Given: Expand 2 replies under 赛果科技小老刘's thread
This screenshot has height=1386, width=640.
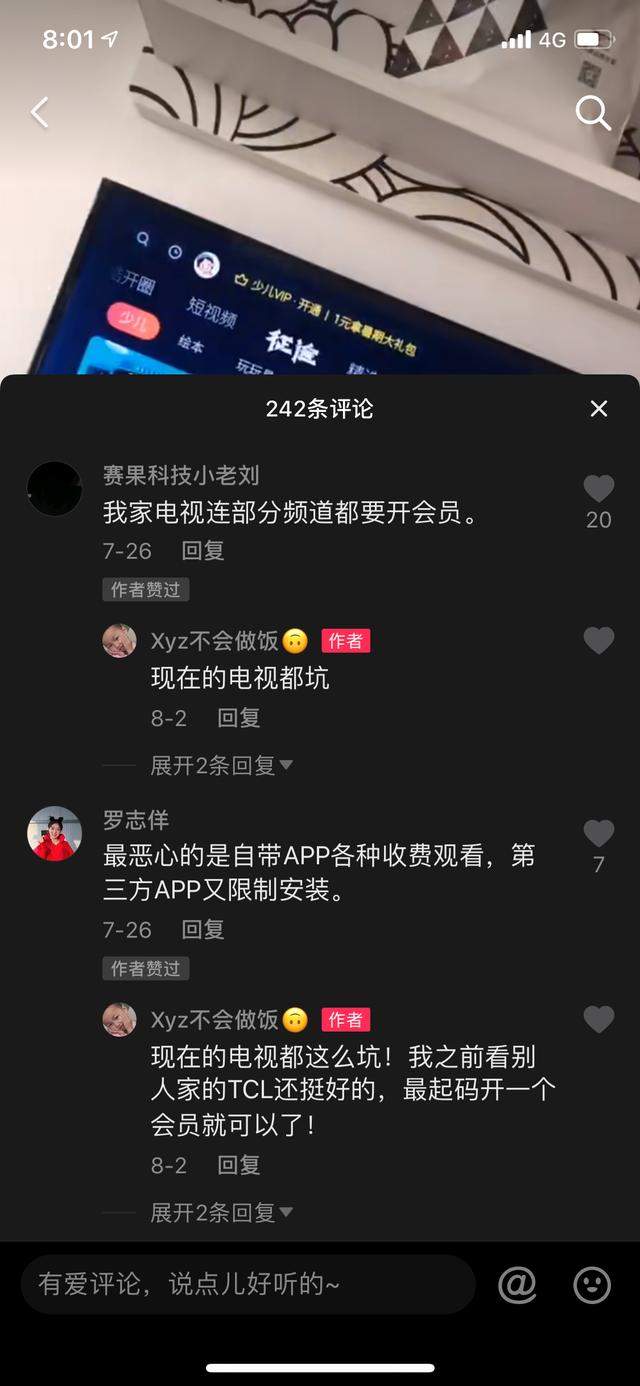Looking at the screenshot, I should (221, 766).
